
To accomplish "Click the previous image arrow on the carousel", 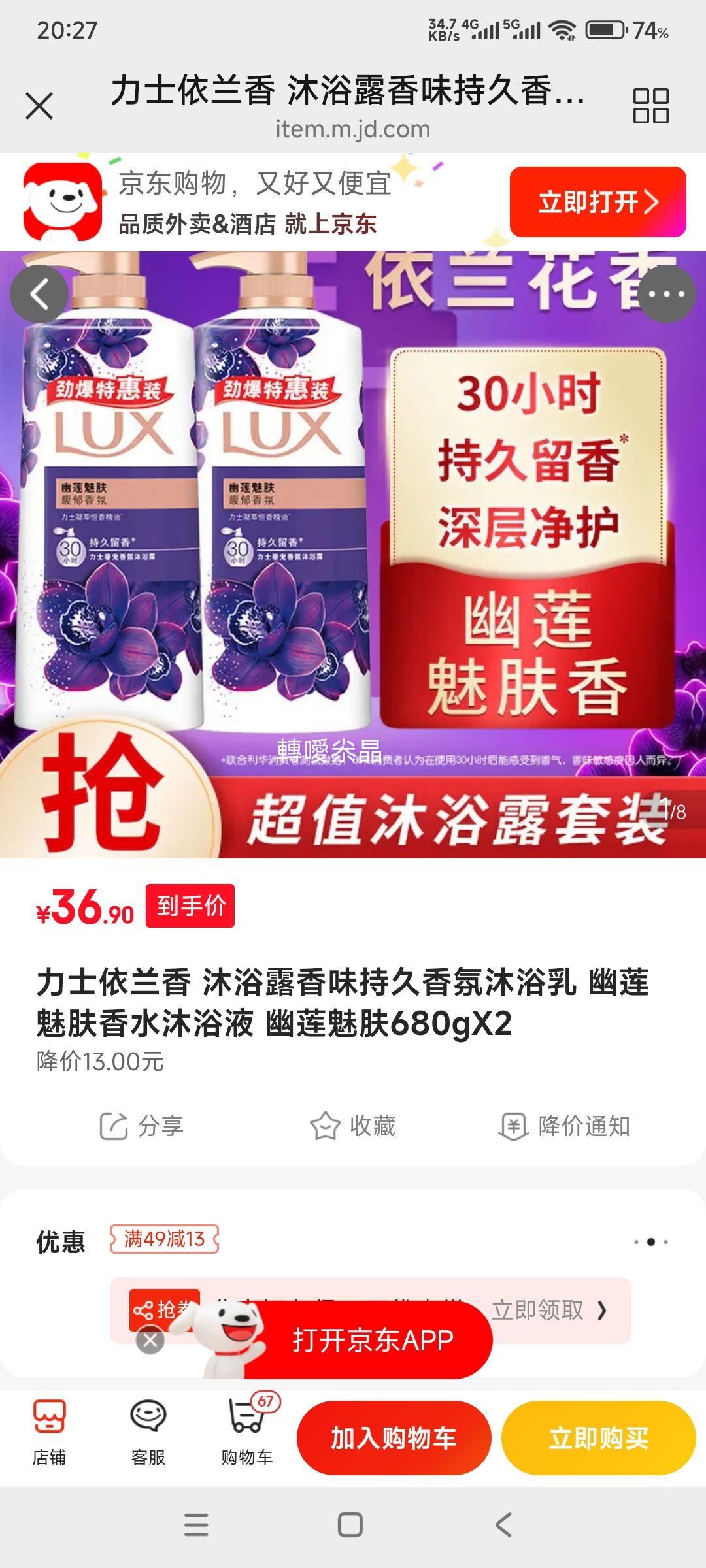I will (39, 293).
